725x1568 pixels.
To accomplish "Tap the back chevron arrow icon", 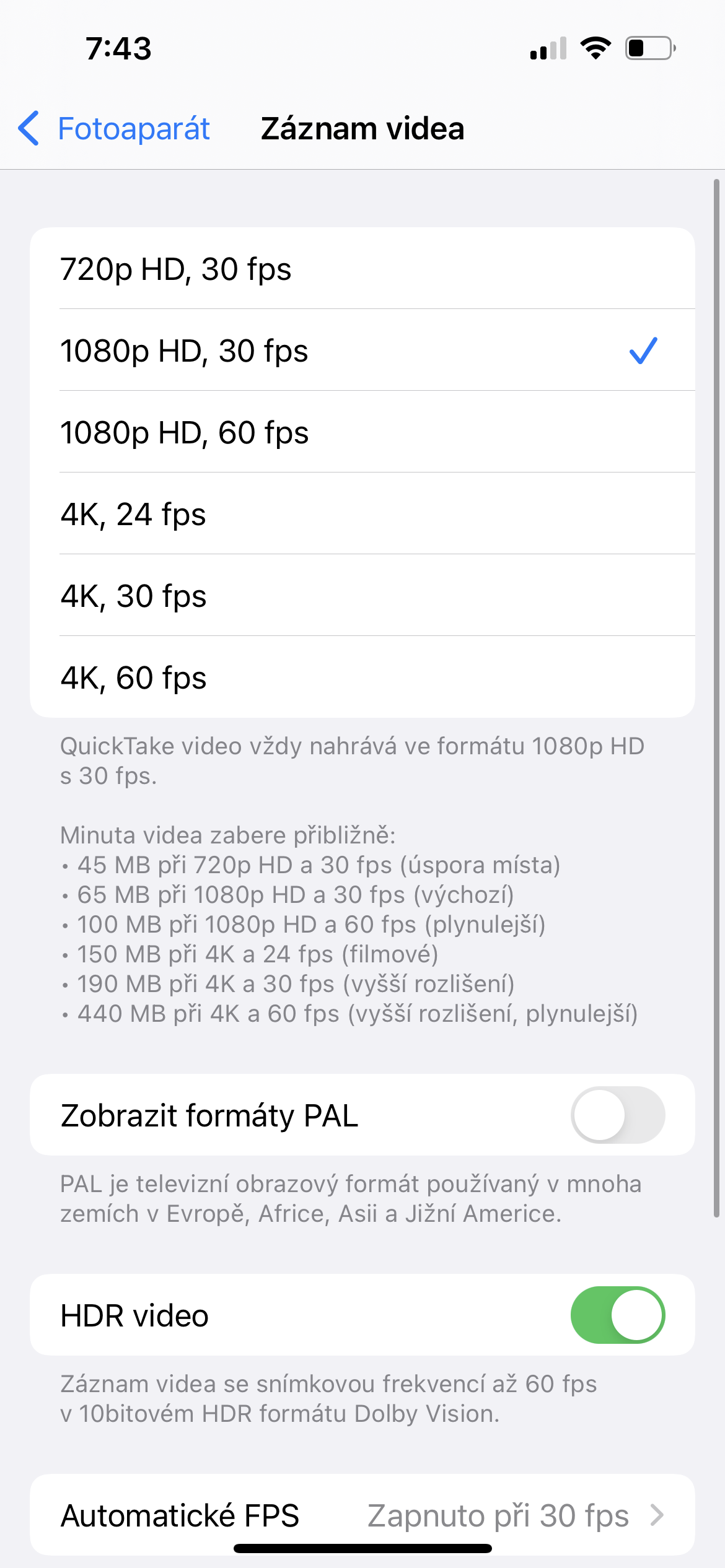I will [29, 128].
